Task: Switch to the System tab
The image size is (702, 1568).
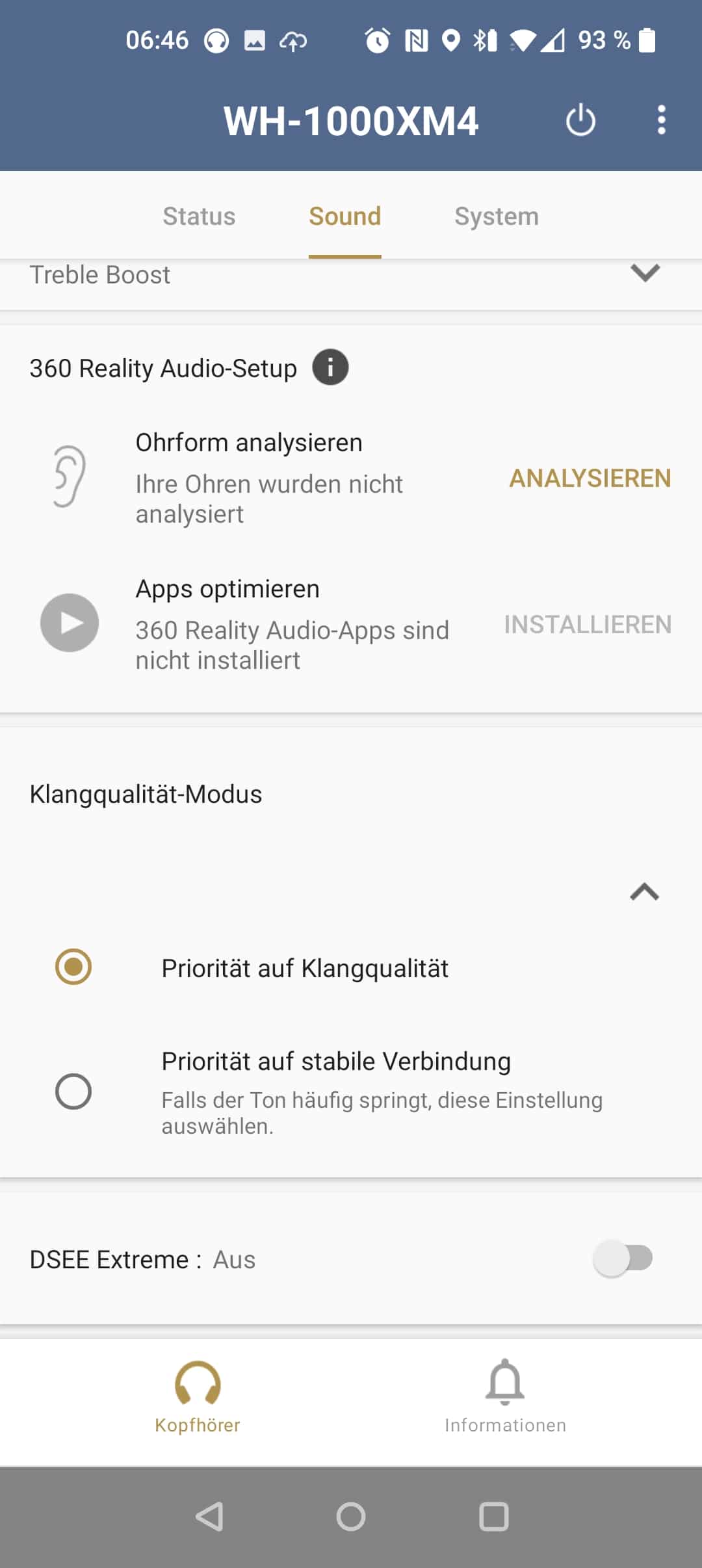Action: [497, 216]
